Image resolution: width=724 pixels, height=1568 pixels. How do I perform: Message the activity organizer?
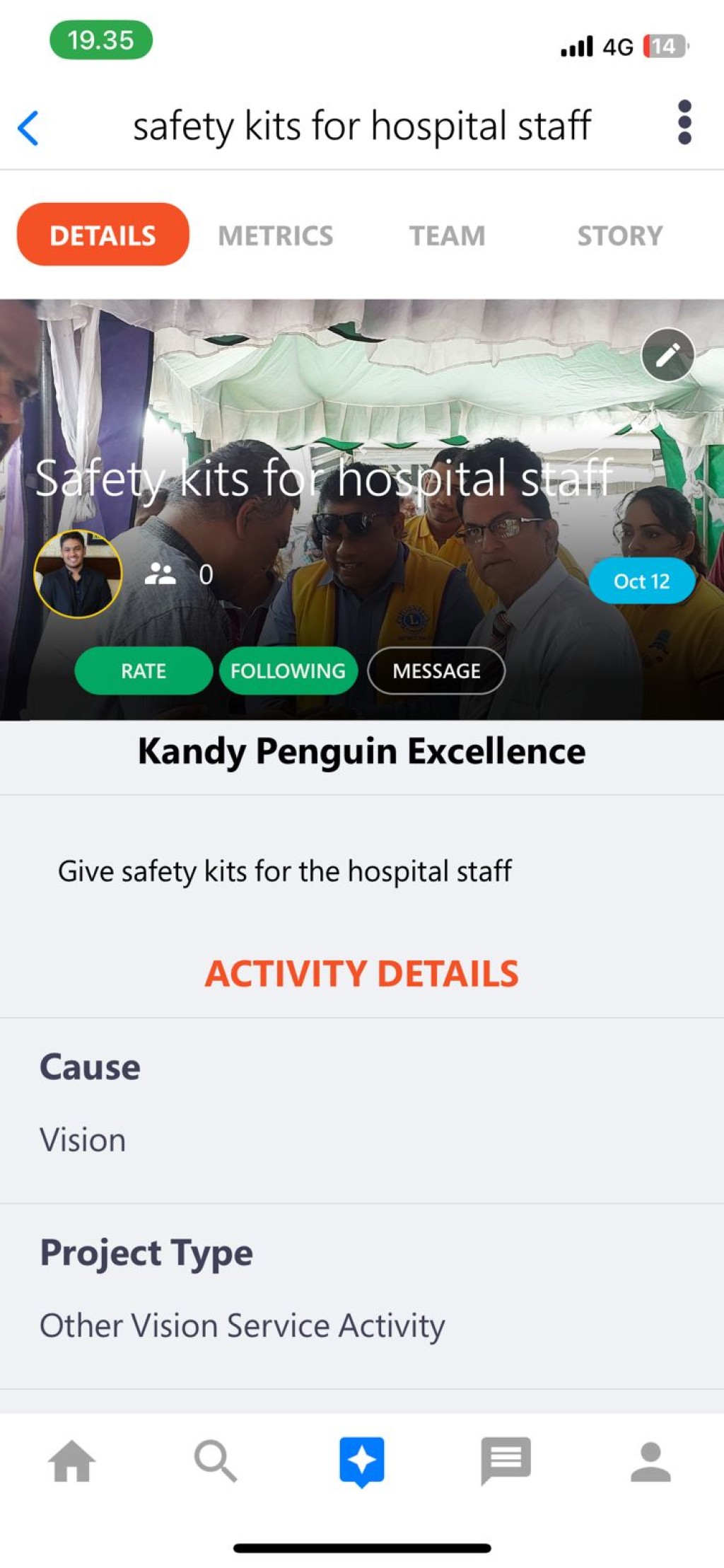point(436,670)
